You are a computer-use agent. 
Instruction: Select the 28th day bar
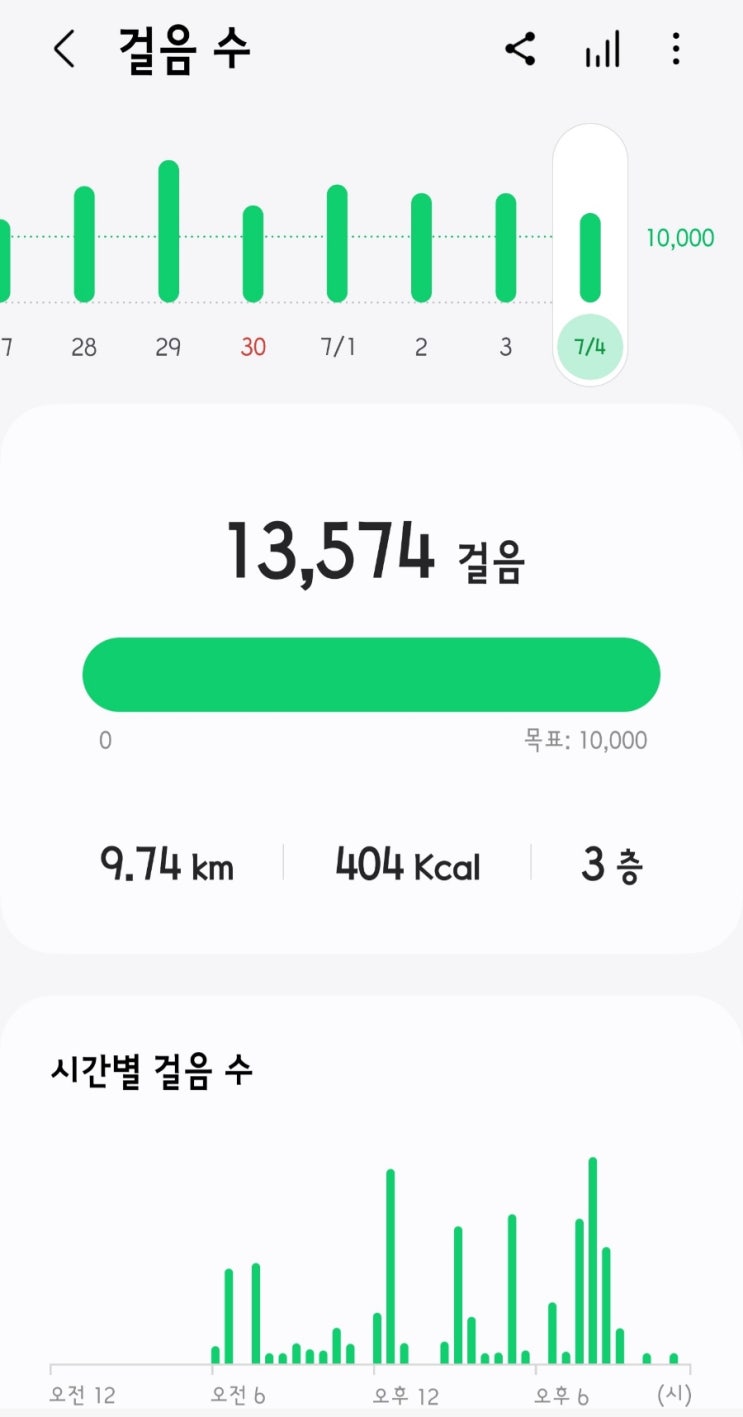(x=84, y=245)
